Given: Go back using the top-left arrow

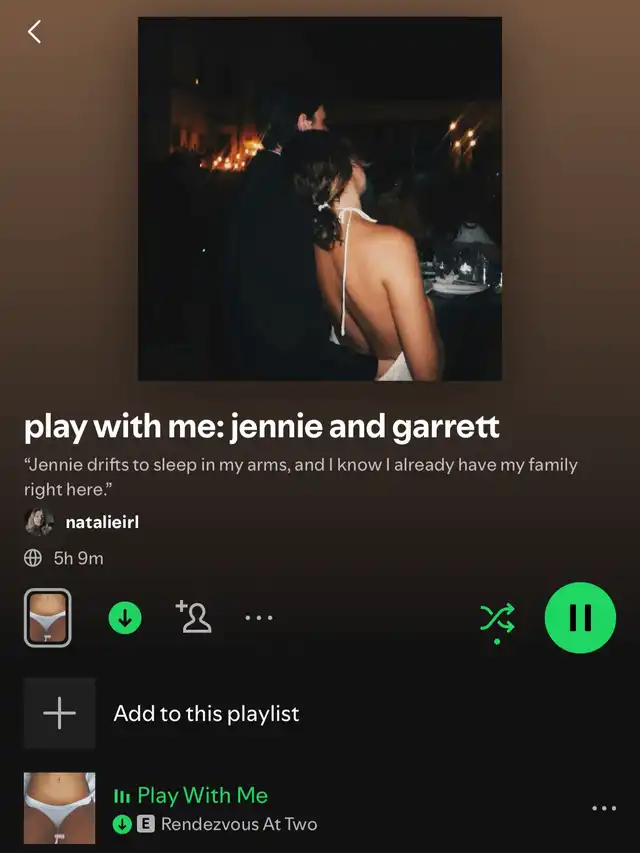Looking at the screenshot, I should [34, 32].
